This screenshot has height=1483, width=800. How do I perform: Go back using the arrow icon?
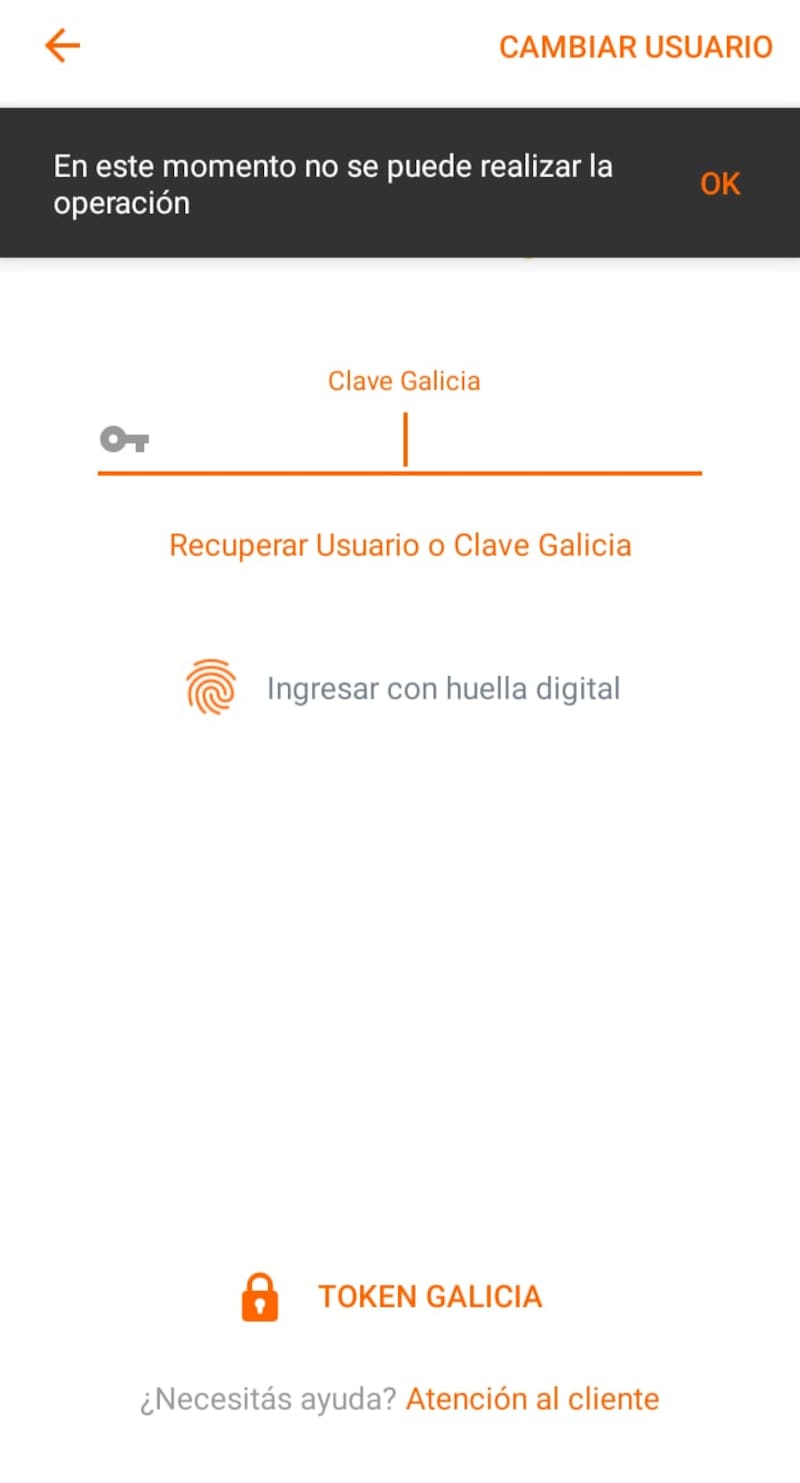(62, 46)
